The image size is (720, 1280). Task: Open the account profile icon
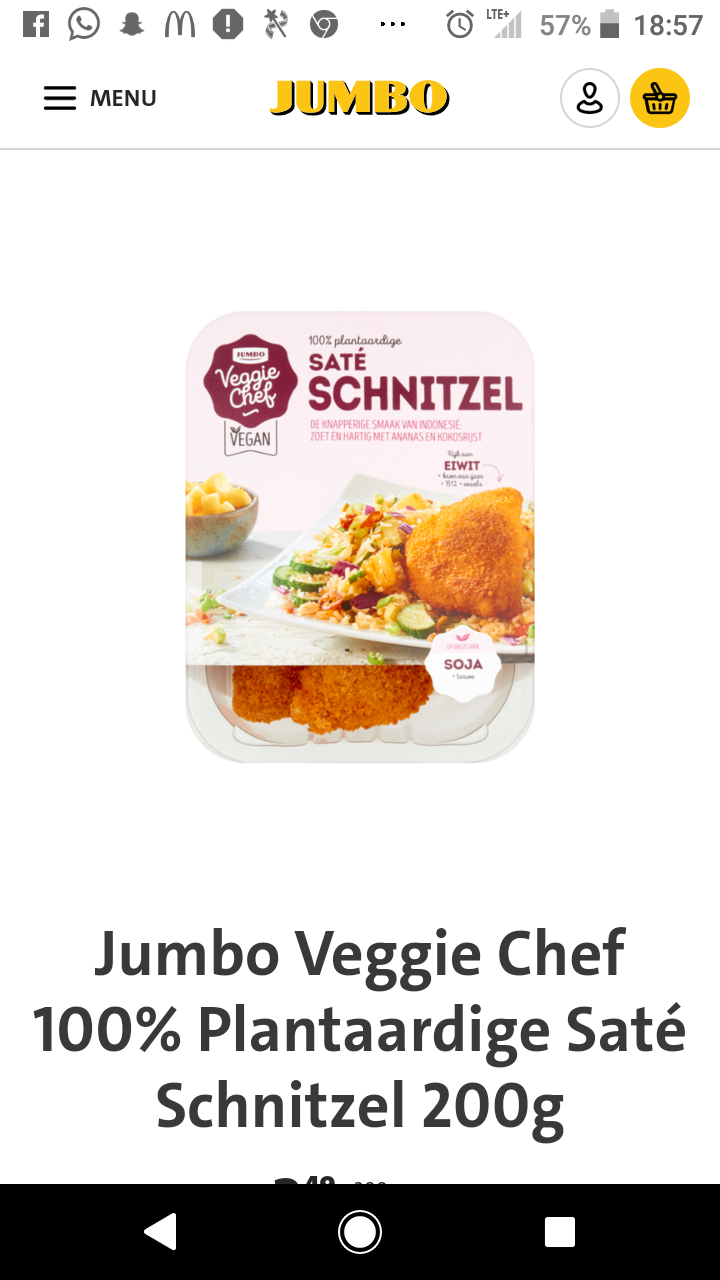coord(590,98)
